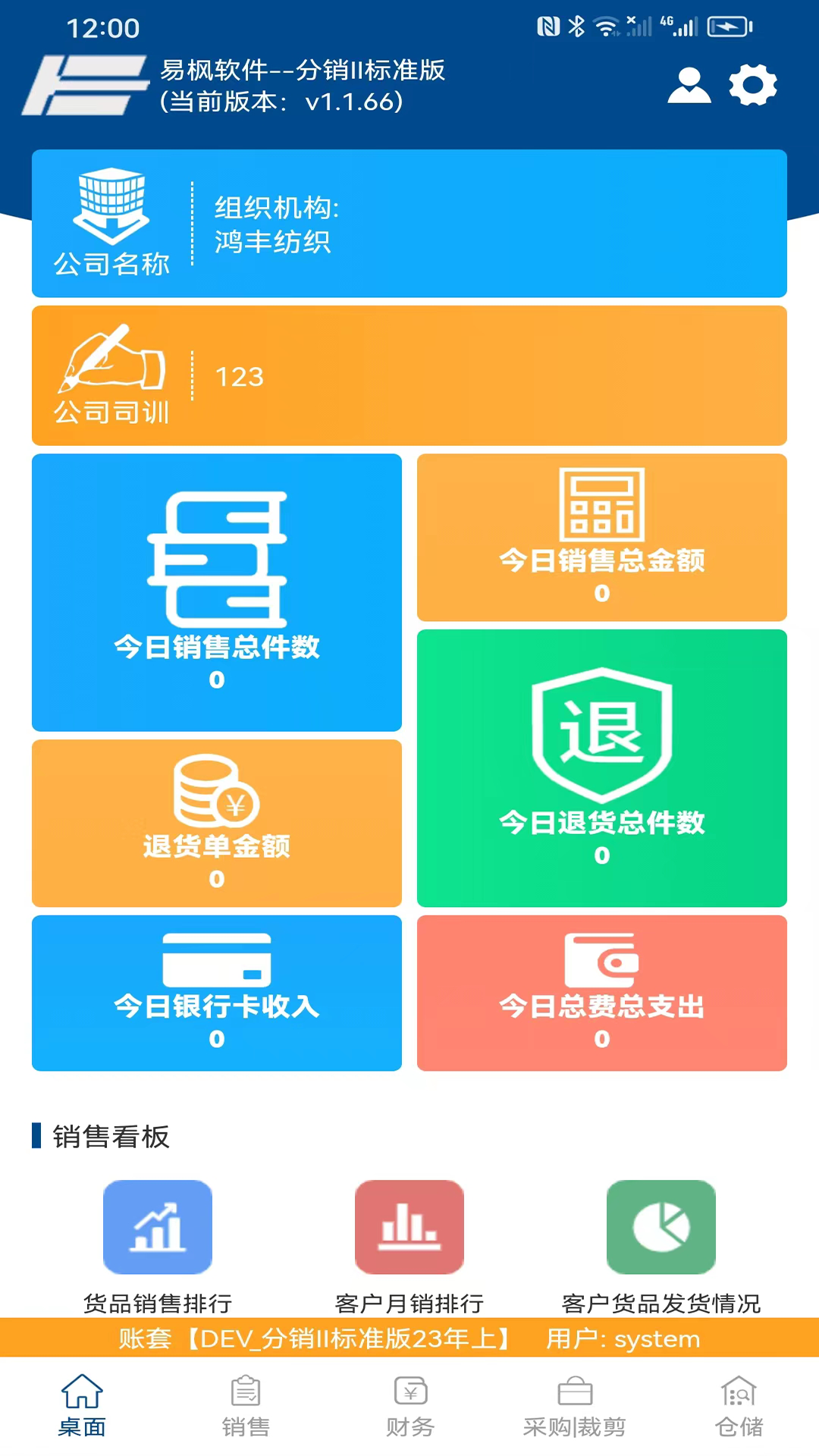View 今日银行卡收入 tile
Viewport: 819px width, 1456px height.
tap(217, 993)
